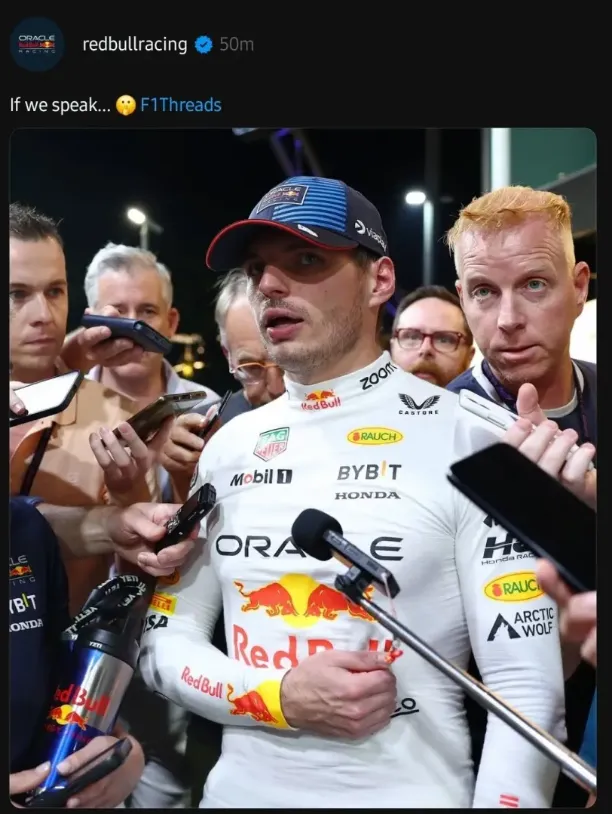This screenshot has width=612, height=814.
Task: Open the redbullracing profile picture
Action: coord(37,44)
